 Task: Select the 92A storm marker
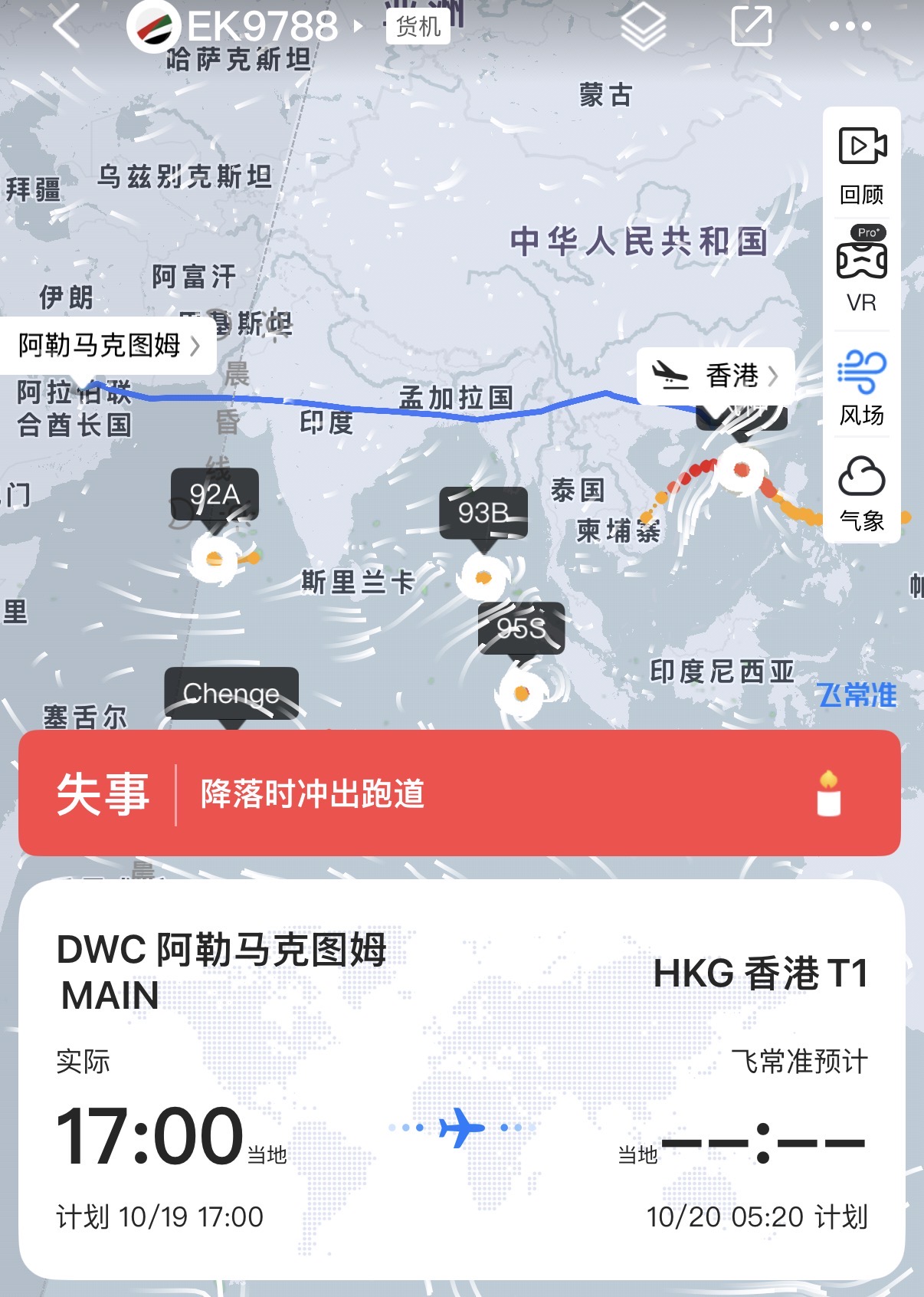[215, 495]
